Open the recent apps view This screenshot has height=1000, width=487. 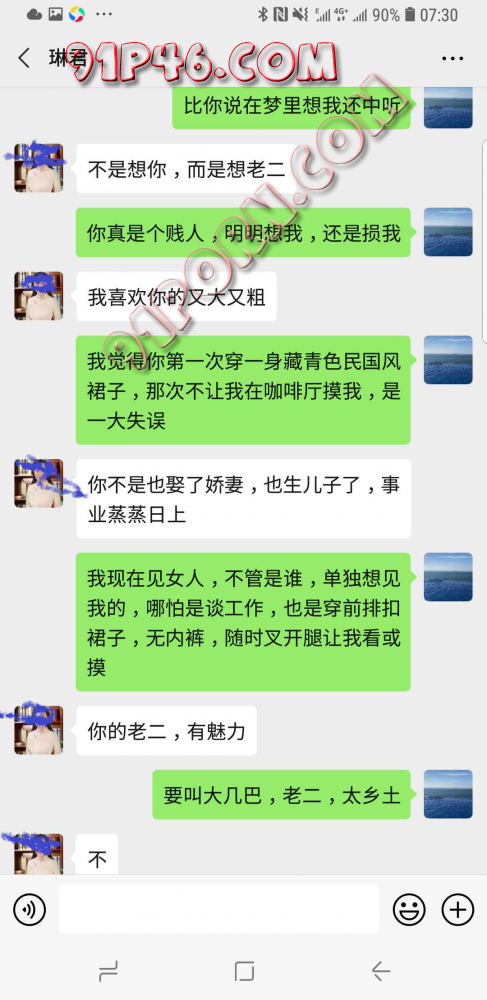point(108,971)
